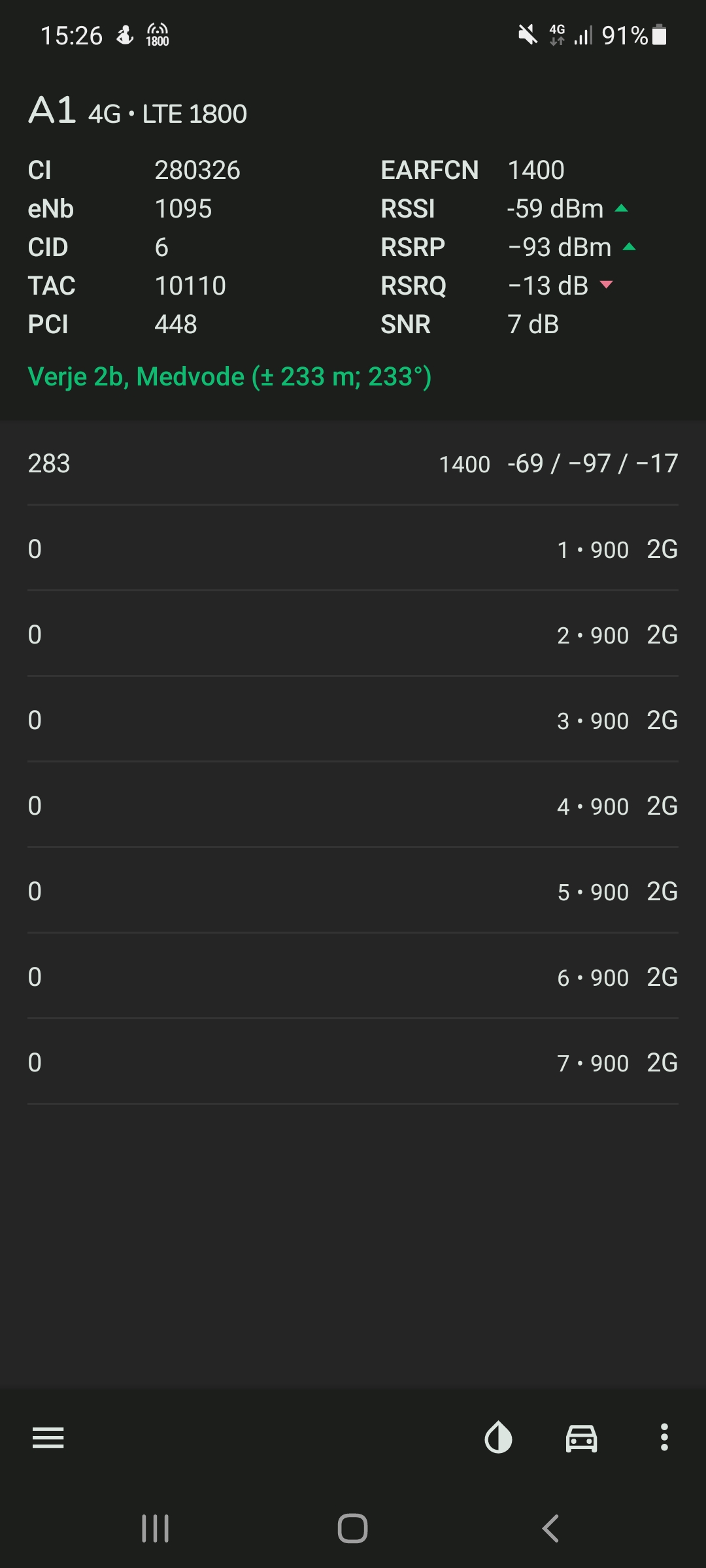Select neighbor cell row 283

(x=353, y=463)
